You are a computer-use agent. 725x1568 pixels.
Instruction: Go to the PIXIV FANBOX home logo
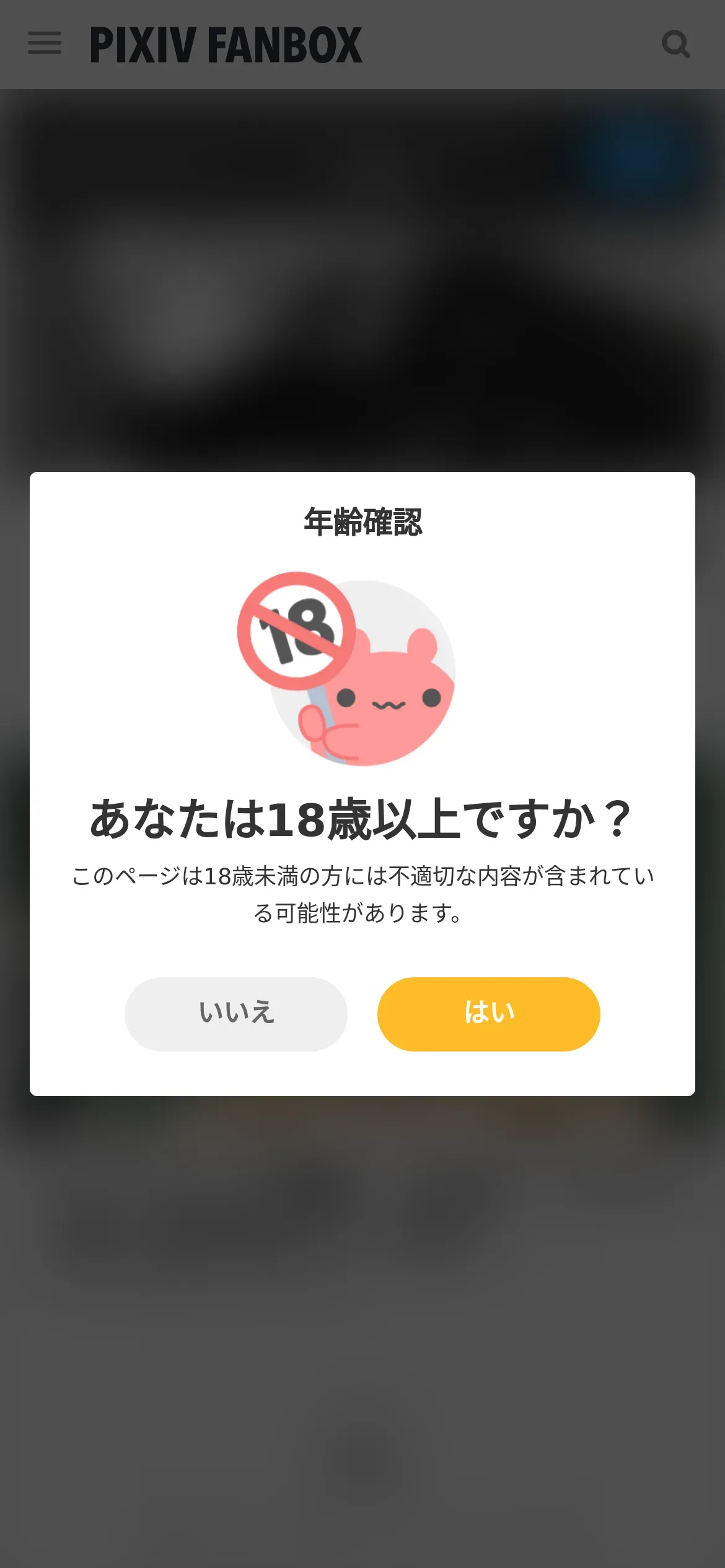[x=226, y=45]
